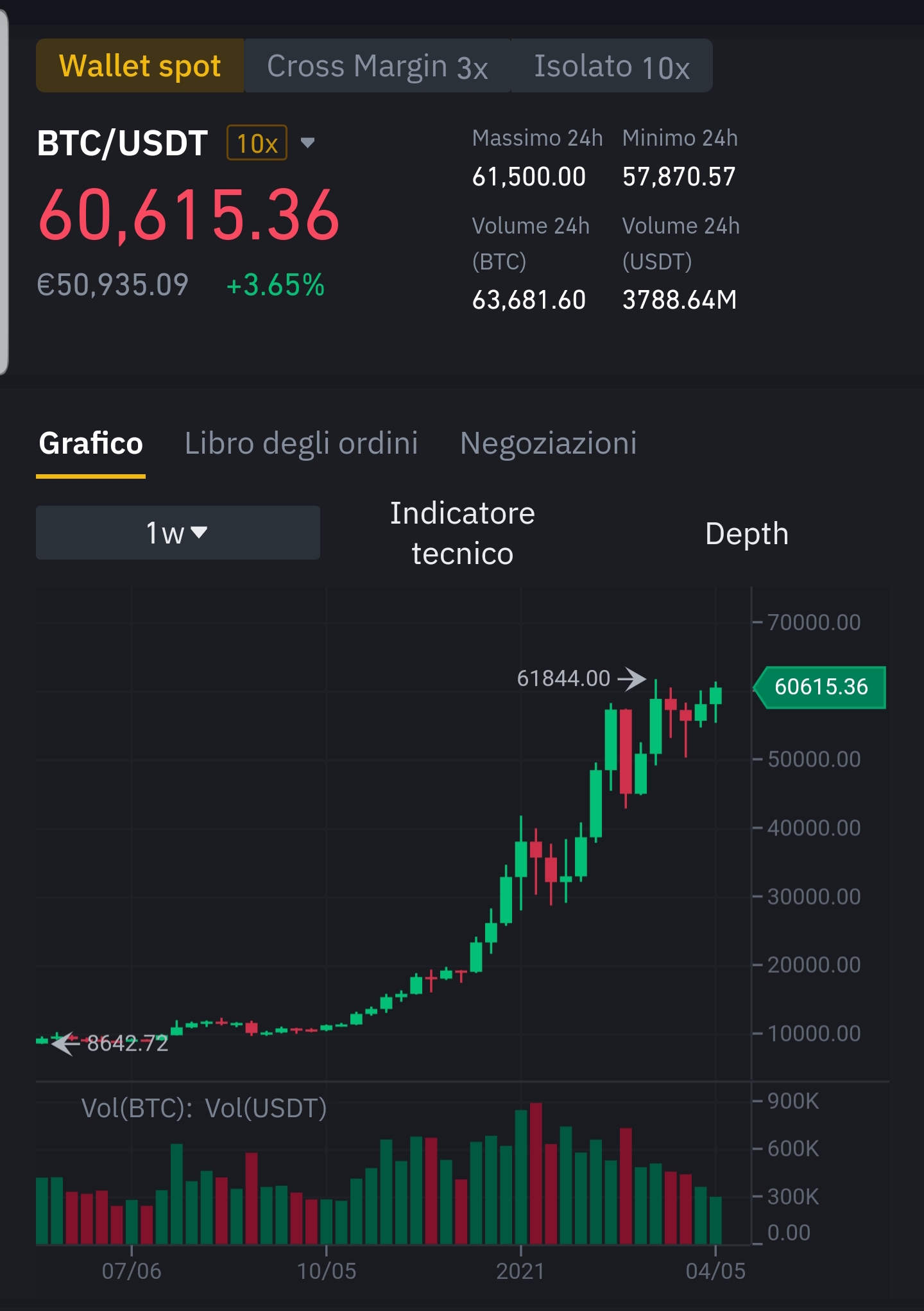The height and width of the screenshot is (1311, 924).
Task: Select the Wallet spot tab
Action: click(140, 66)
